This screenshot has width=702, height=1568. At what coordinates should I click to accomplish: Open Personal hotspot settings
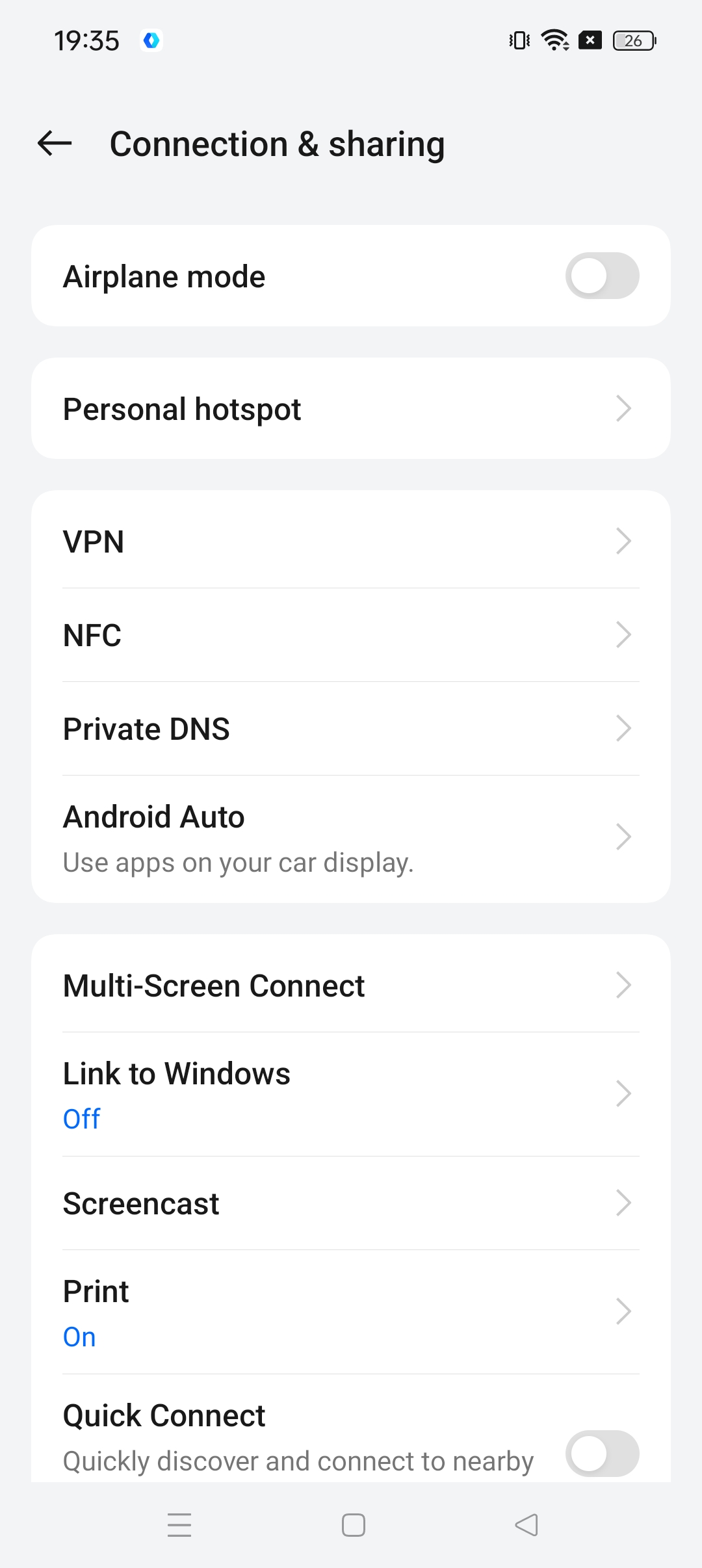(351, 409)
